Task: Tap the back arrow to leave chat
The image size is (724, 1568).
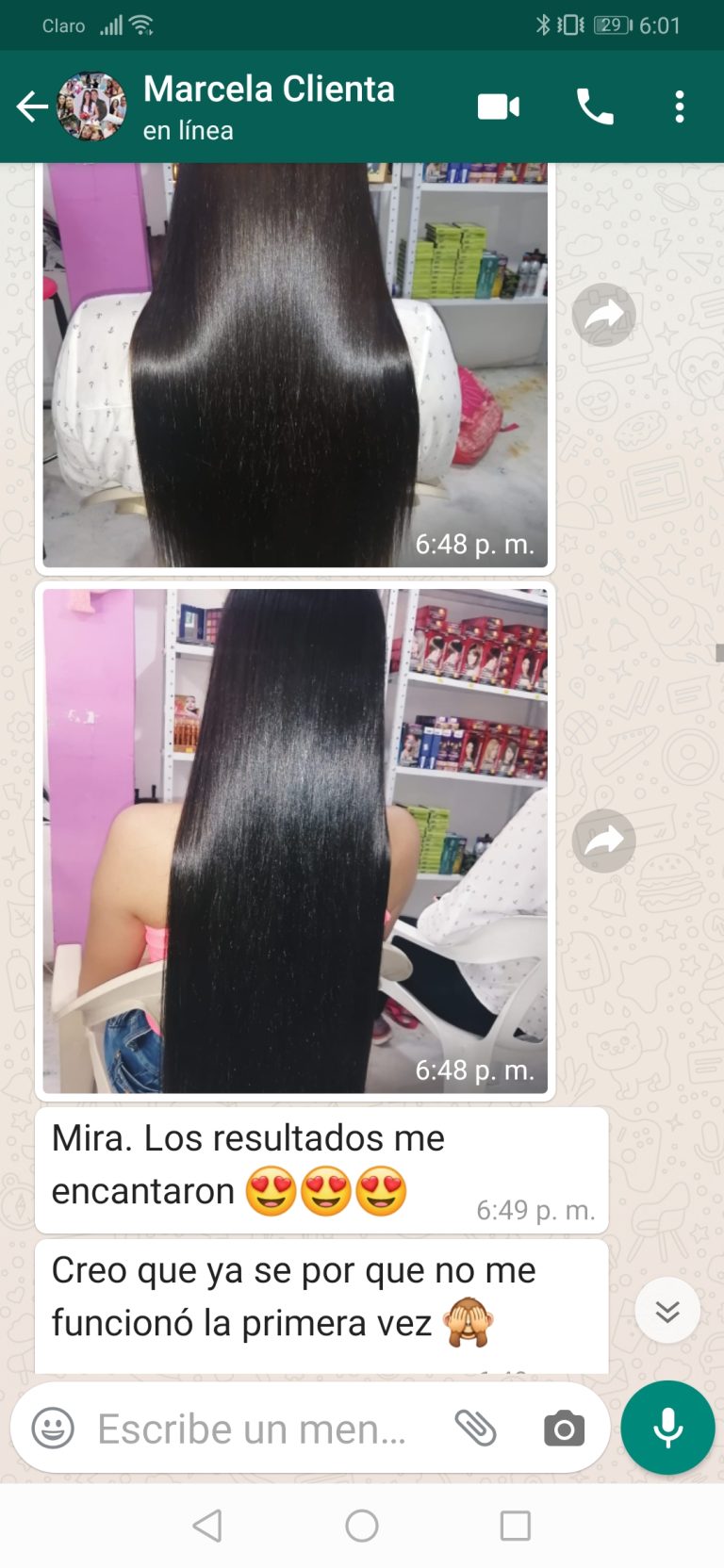Action: pyautogui.click(x=32, y=106)
